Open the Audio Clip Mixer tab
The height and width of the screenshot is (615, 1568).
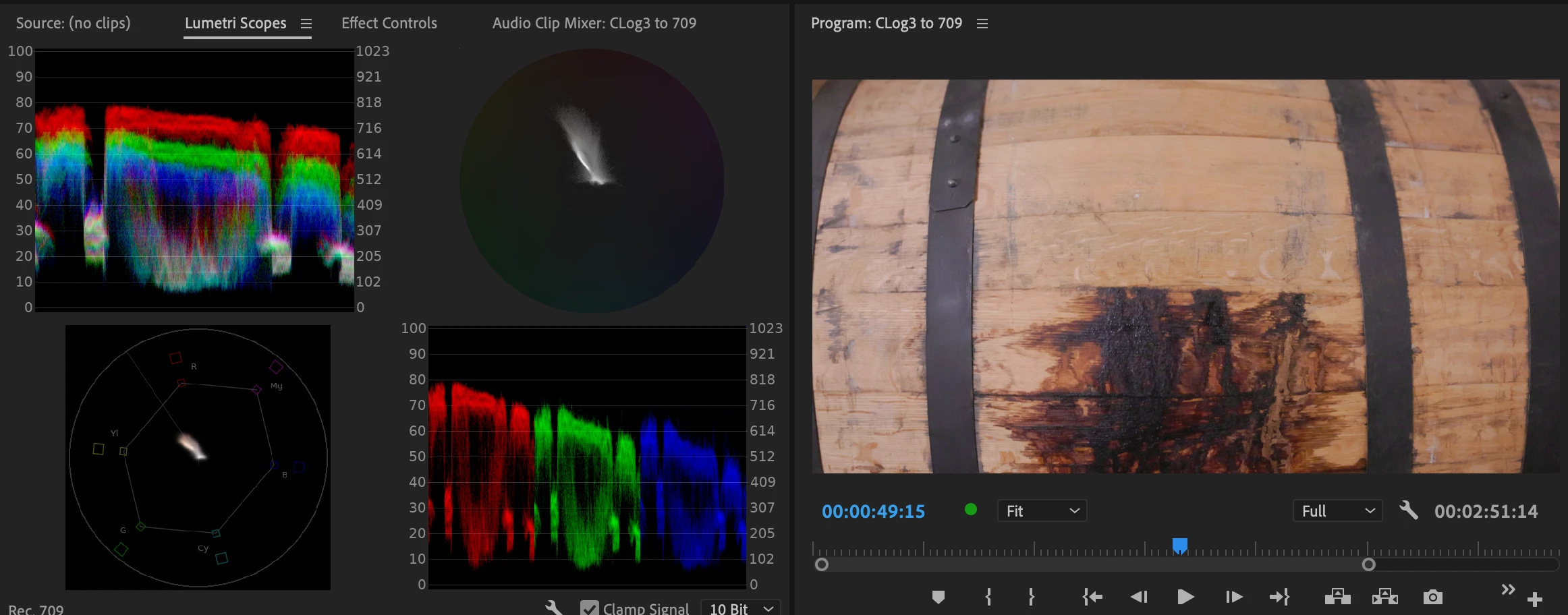point(594,23)
